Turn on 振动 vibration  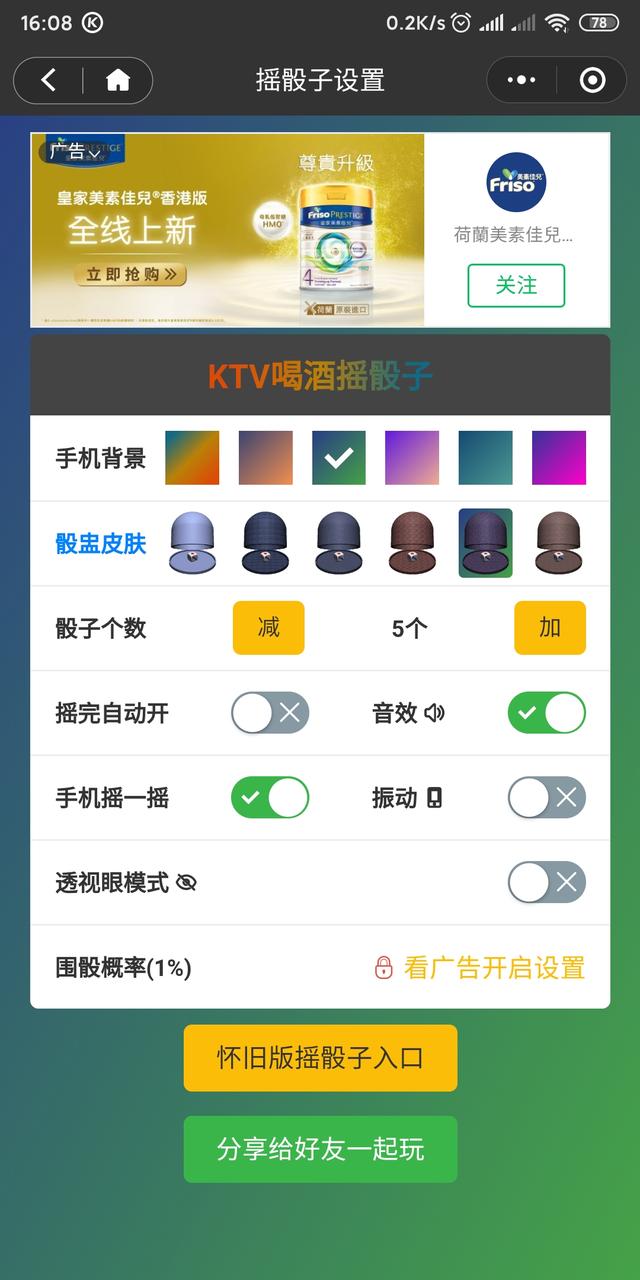click(546, 798)
